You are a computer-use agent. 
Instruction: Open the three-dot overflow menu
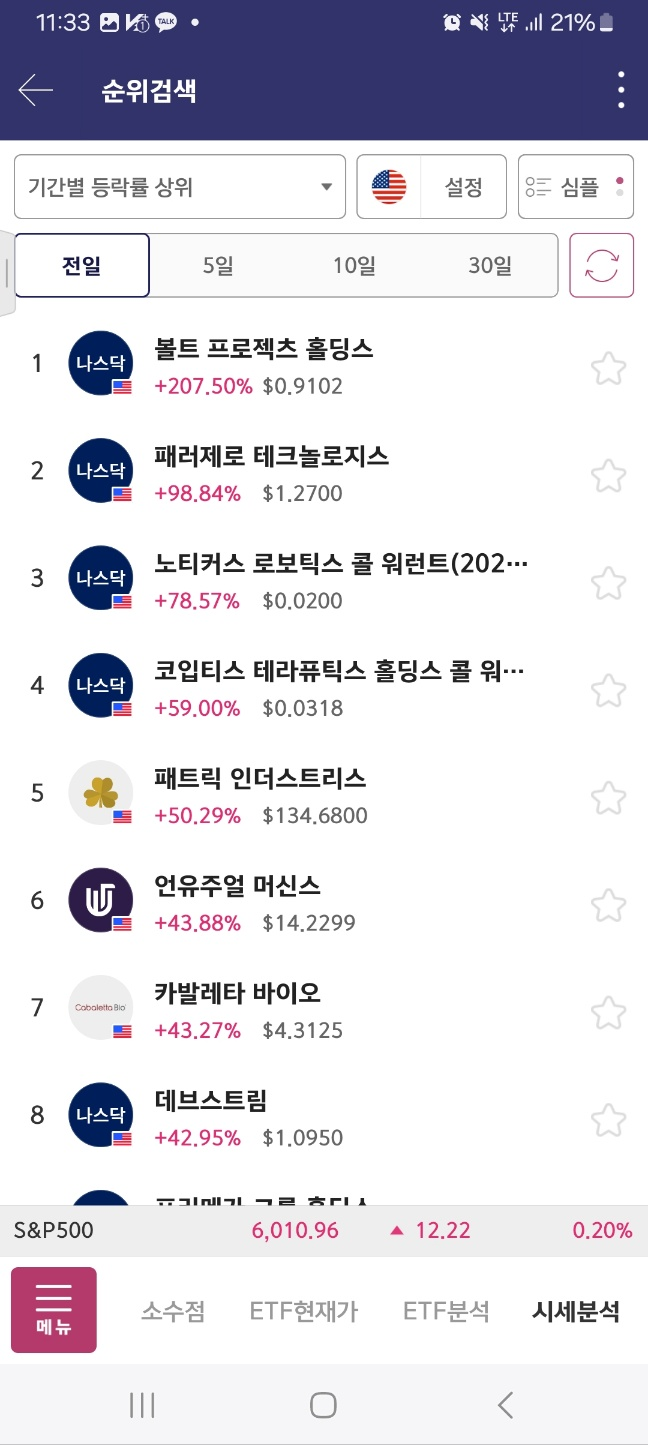coord(621,91)
